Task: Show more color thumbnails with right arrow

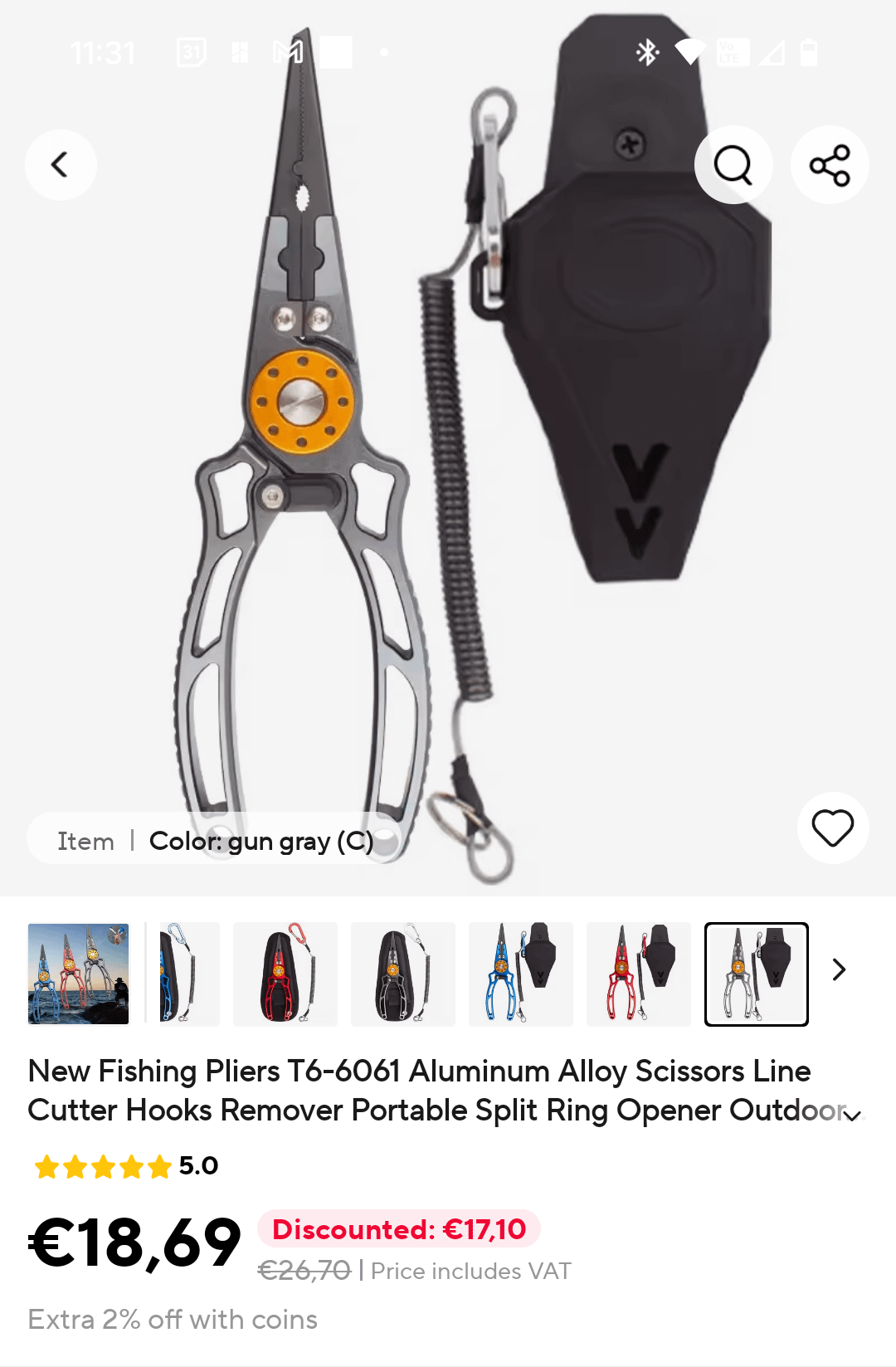Action: tap(840, 969)
